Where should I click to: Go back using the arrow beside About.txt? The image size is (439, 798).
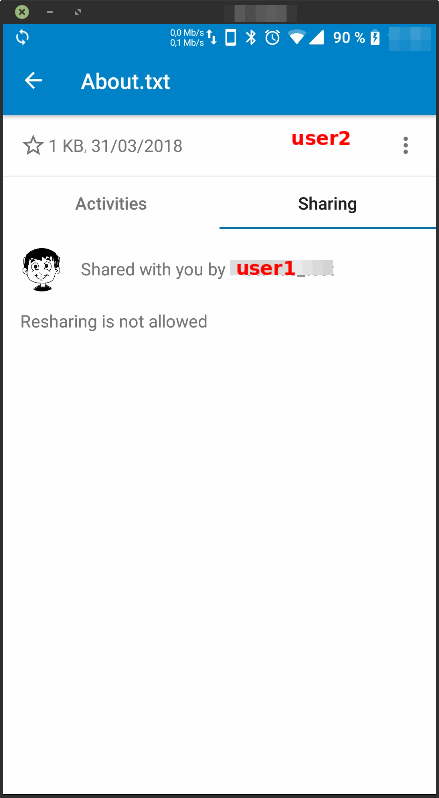tap(34, 80)
